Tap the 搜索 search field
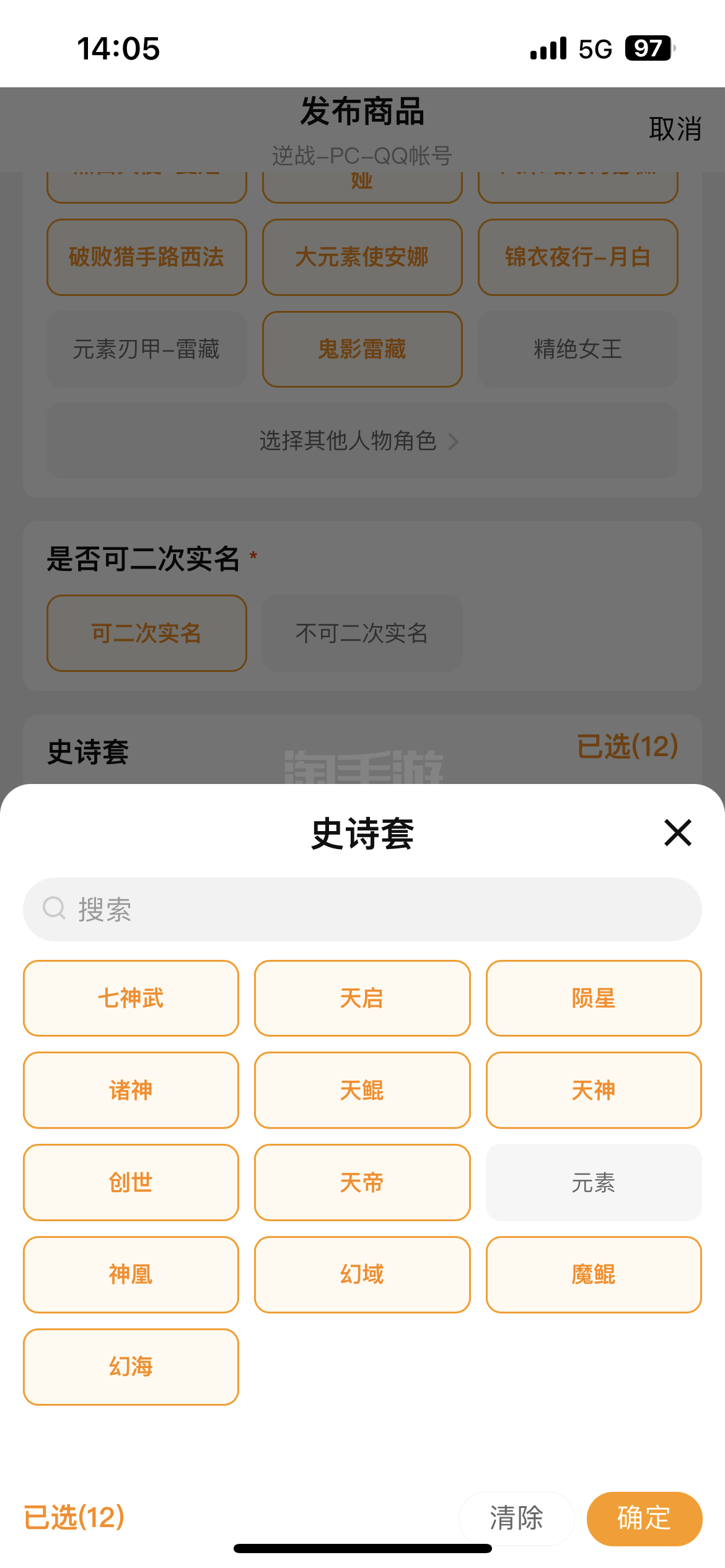 (x=362, y=909)
